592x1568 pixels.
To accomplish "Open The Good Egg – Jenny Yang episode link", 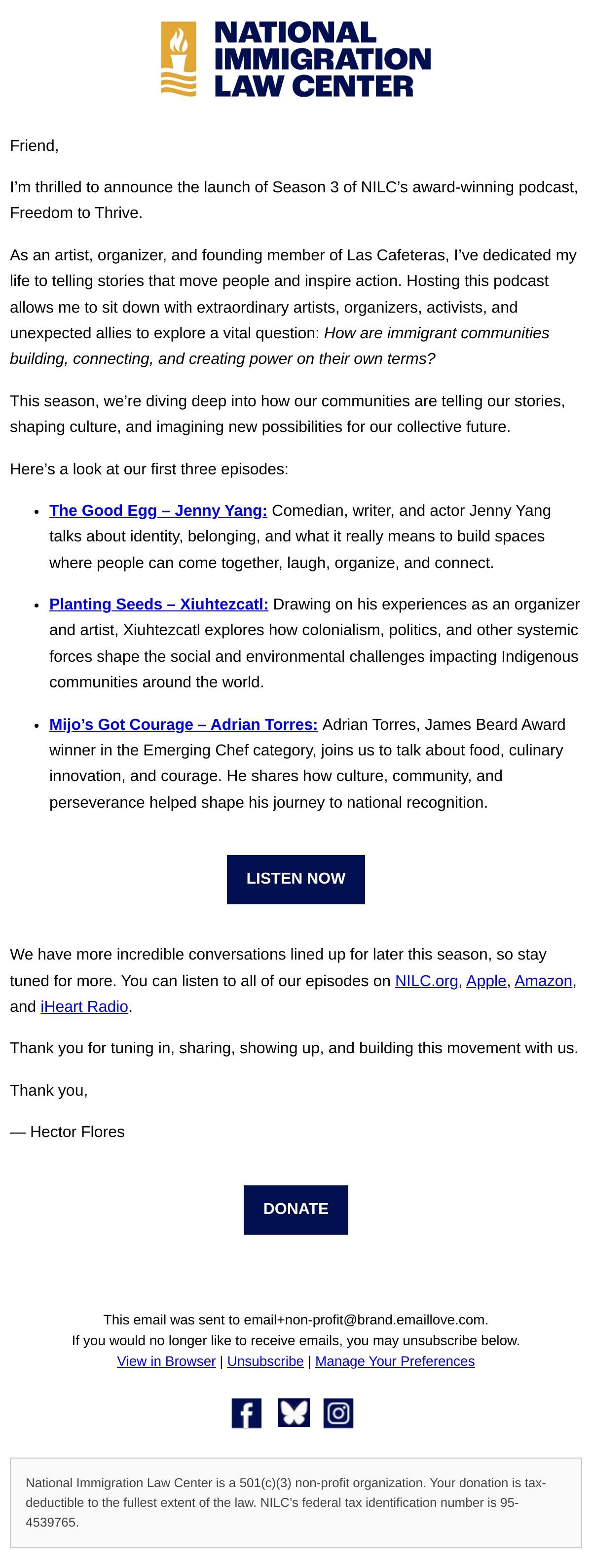I will click(158, 511).
